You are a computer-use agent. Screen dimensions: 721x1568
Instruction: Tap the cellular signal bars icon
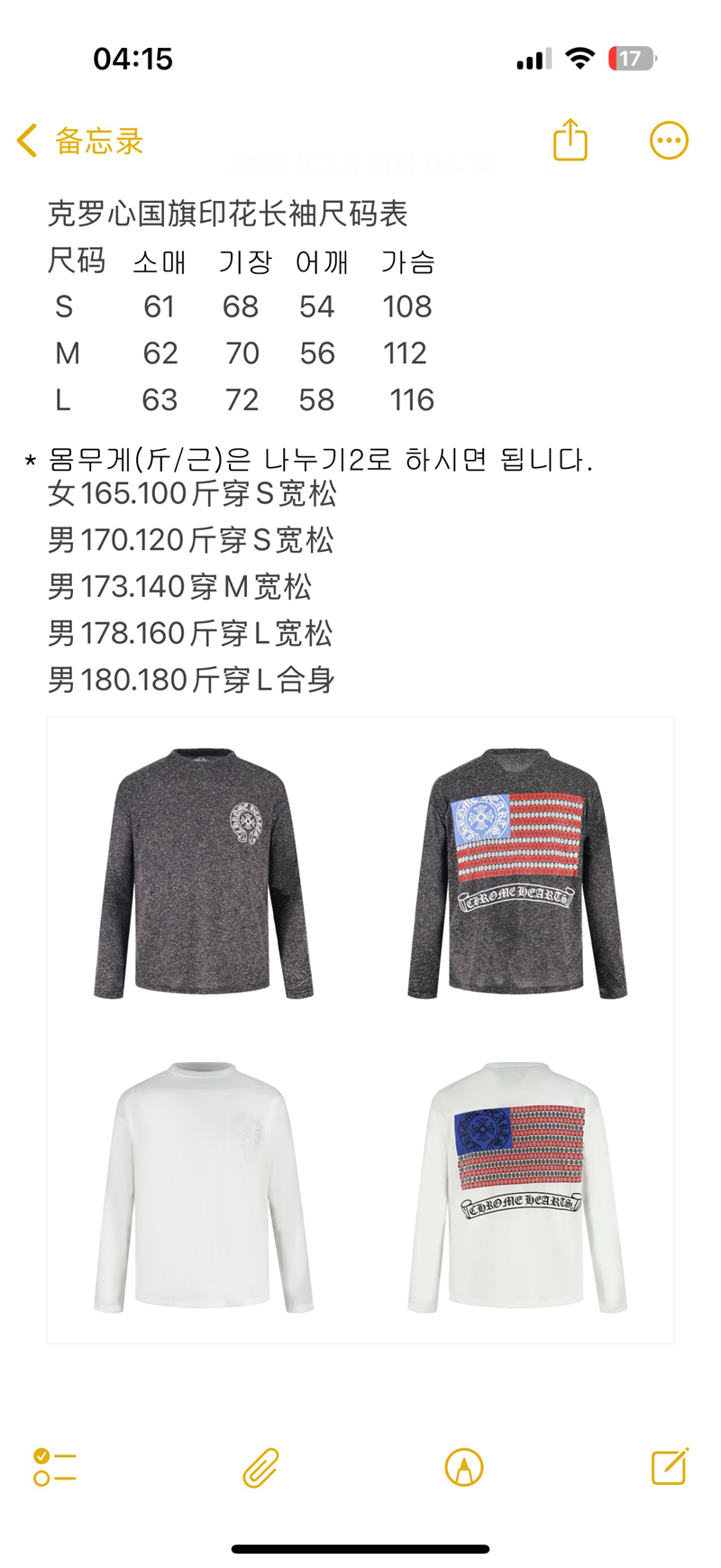[532, 58]
